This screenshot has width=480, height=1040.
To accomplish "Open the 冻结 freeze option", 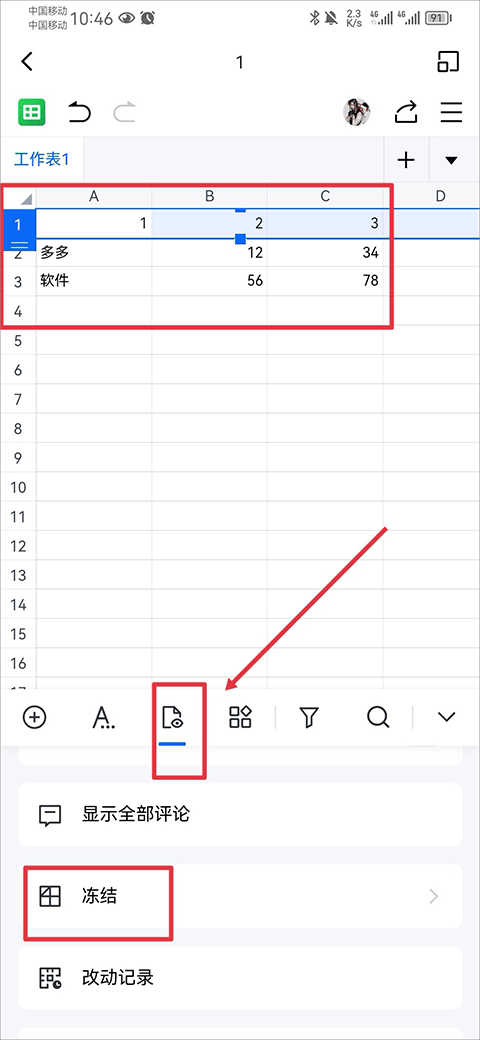I will [240, 896].
